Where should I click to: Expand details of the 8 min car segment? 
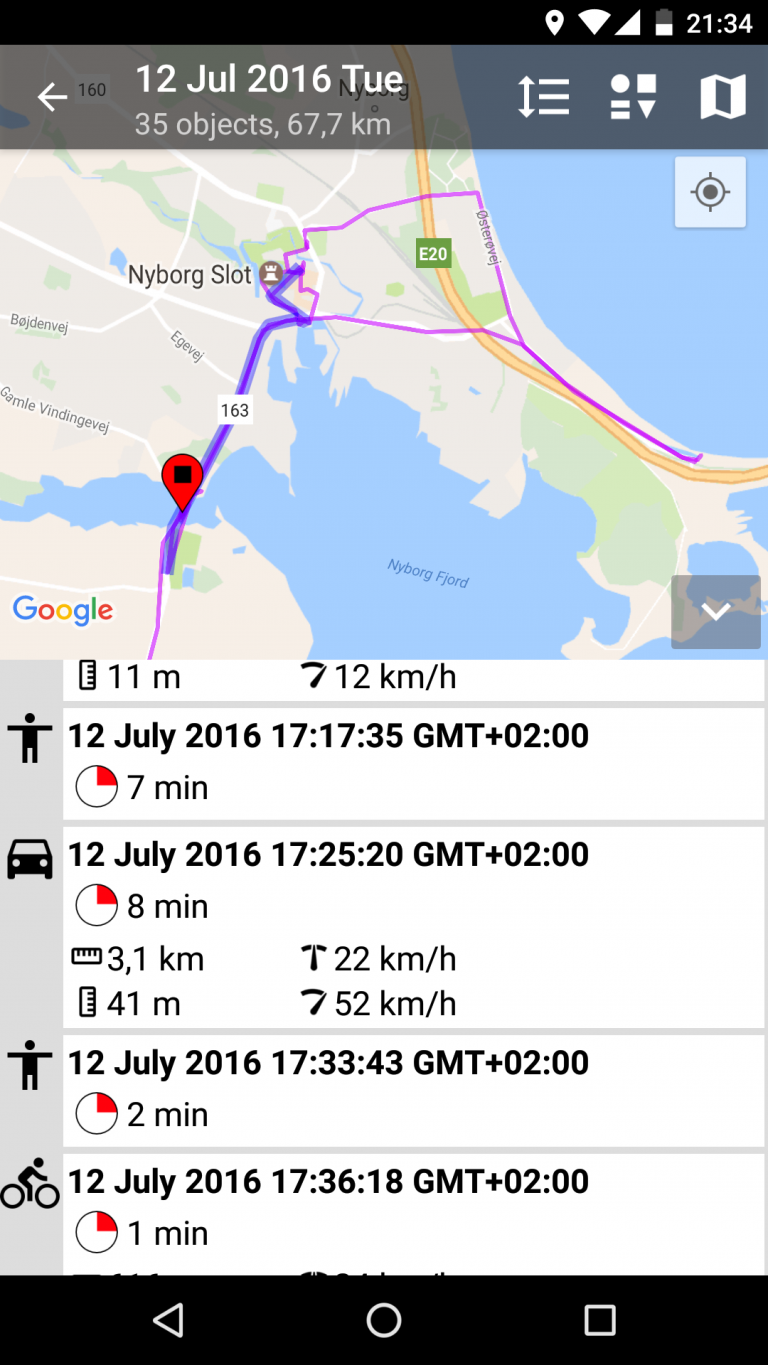(x=400, y=906)
